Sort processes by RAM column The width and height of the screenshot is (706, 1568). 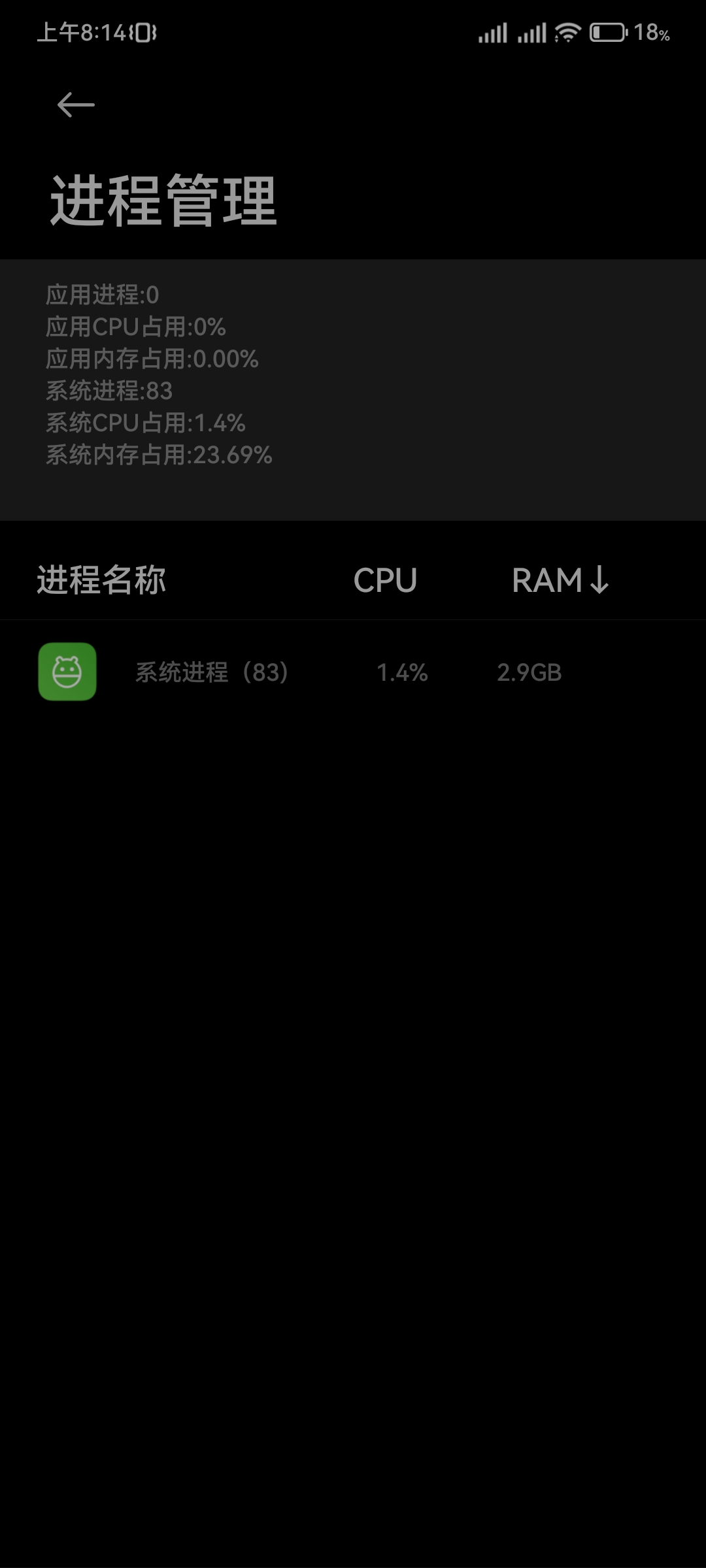560,580
